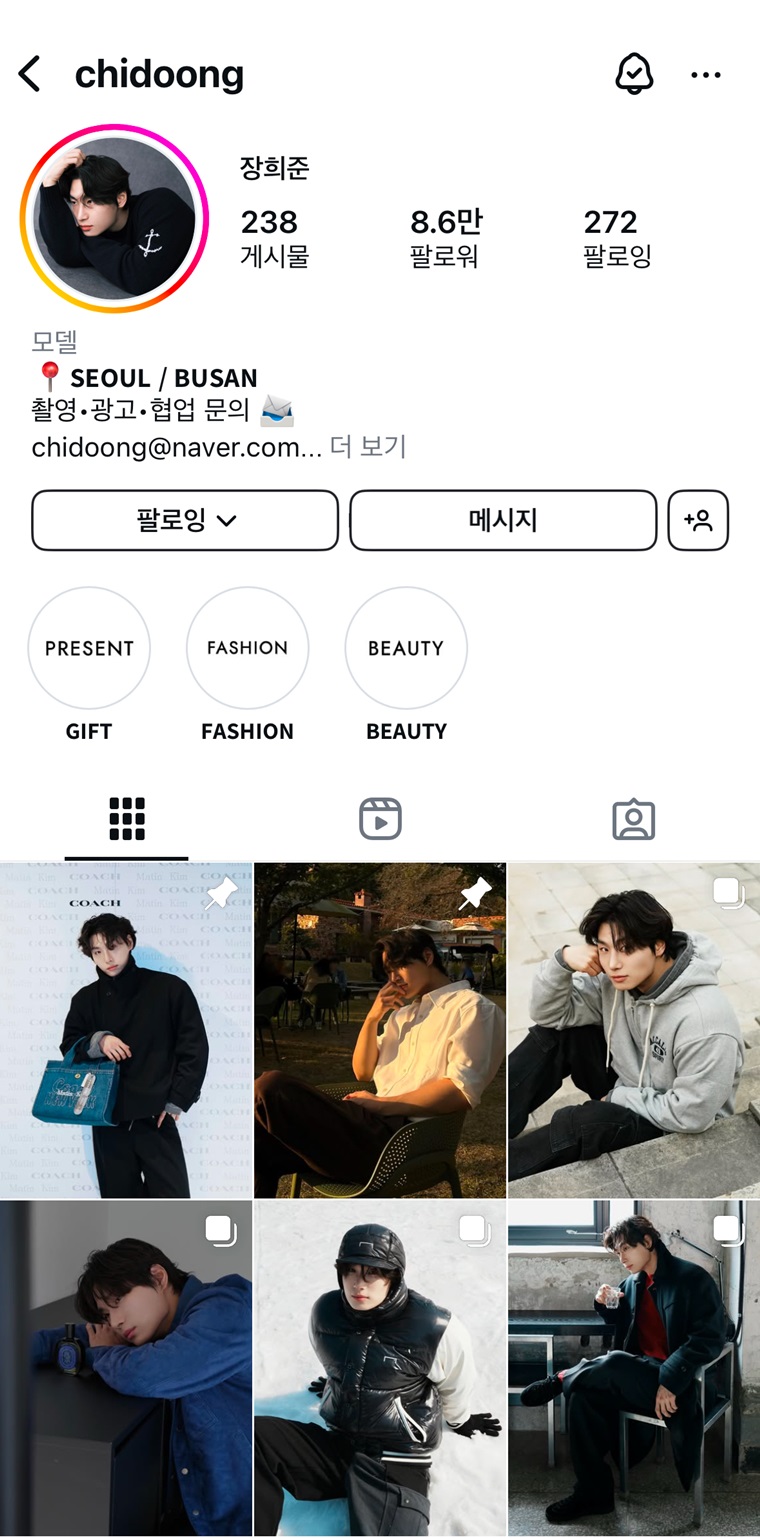Open the notification bell settings
This screenshot has width=760, height=1538.
633,74
